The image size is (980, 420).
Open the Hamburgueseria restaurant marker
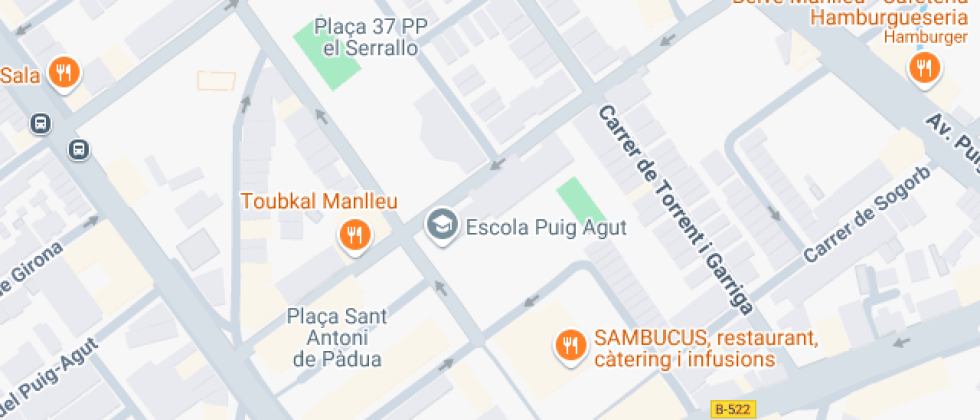click(x=924, y=68)
